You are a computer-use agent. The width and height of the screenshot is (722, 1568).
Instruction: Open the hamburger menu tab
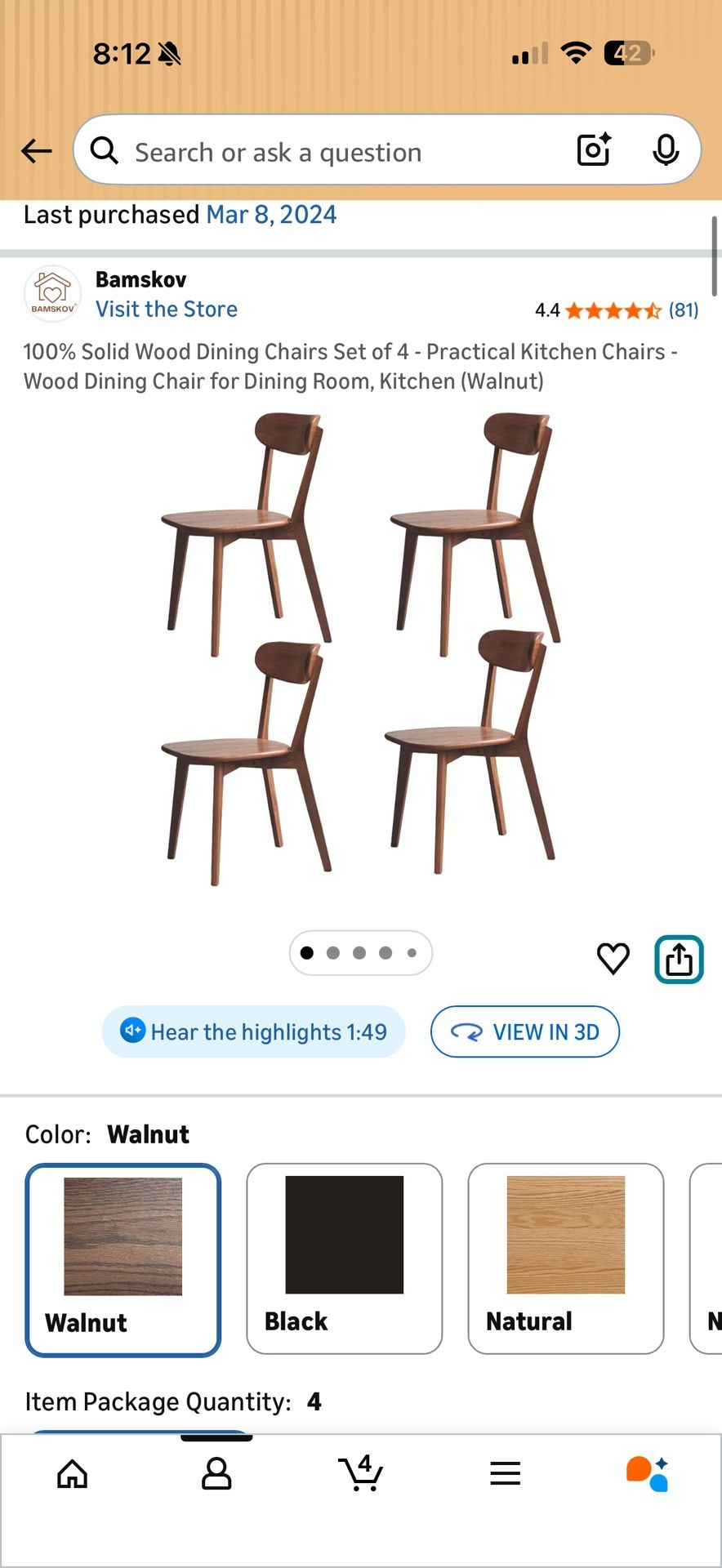(x=506, y=1474)
